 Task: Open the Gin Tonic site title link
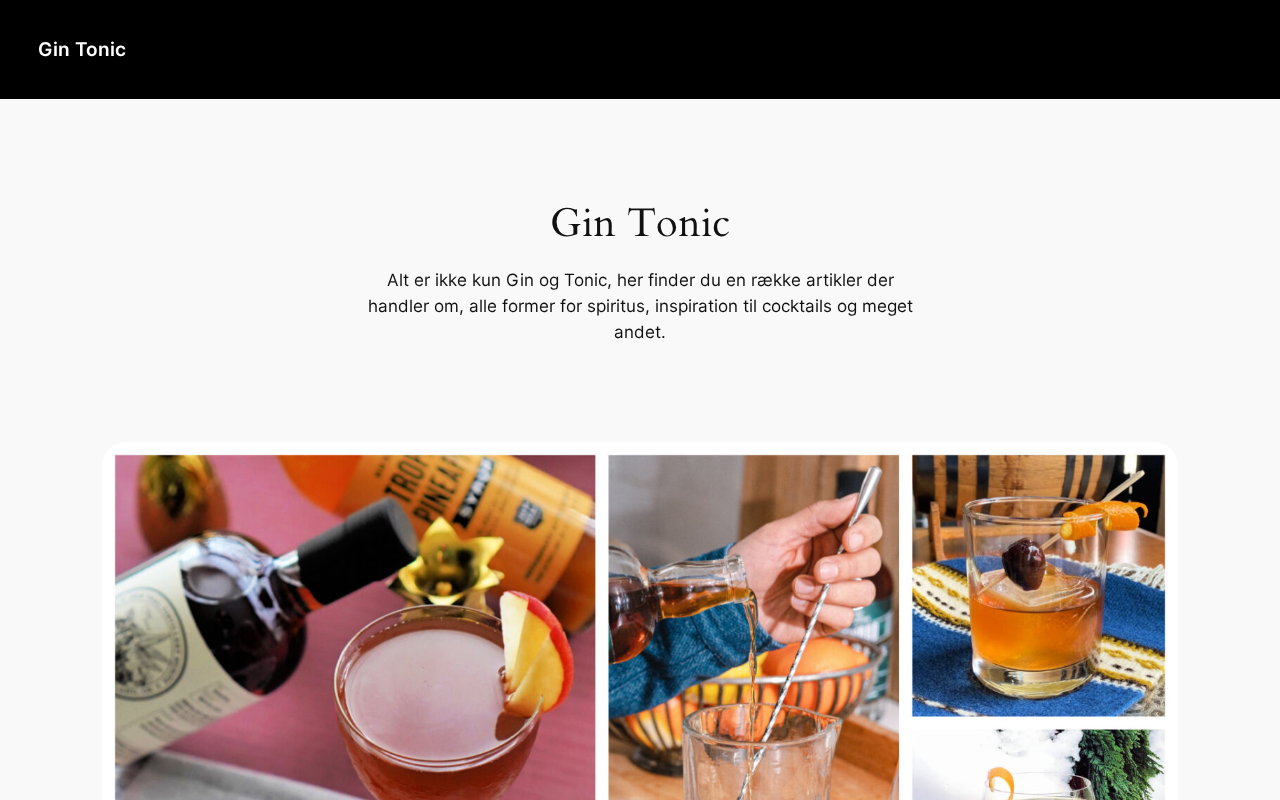82,49
